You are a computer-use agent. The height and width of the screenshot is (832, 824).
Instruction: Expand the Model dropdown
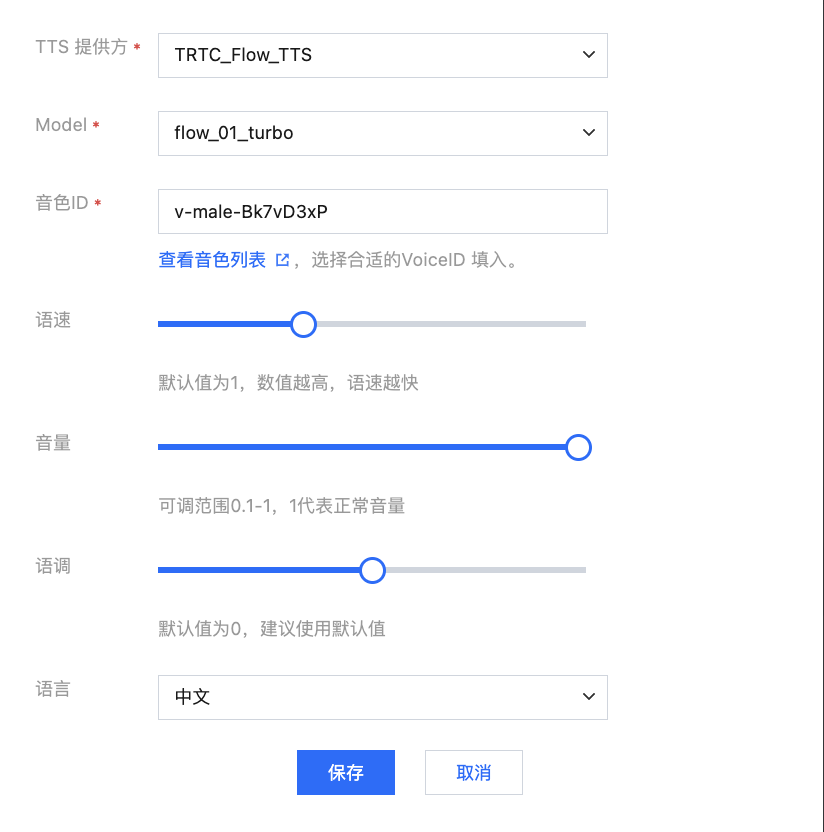[382, 133]
